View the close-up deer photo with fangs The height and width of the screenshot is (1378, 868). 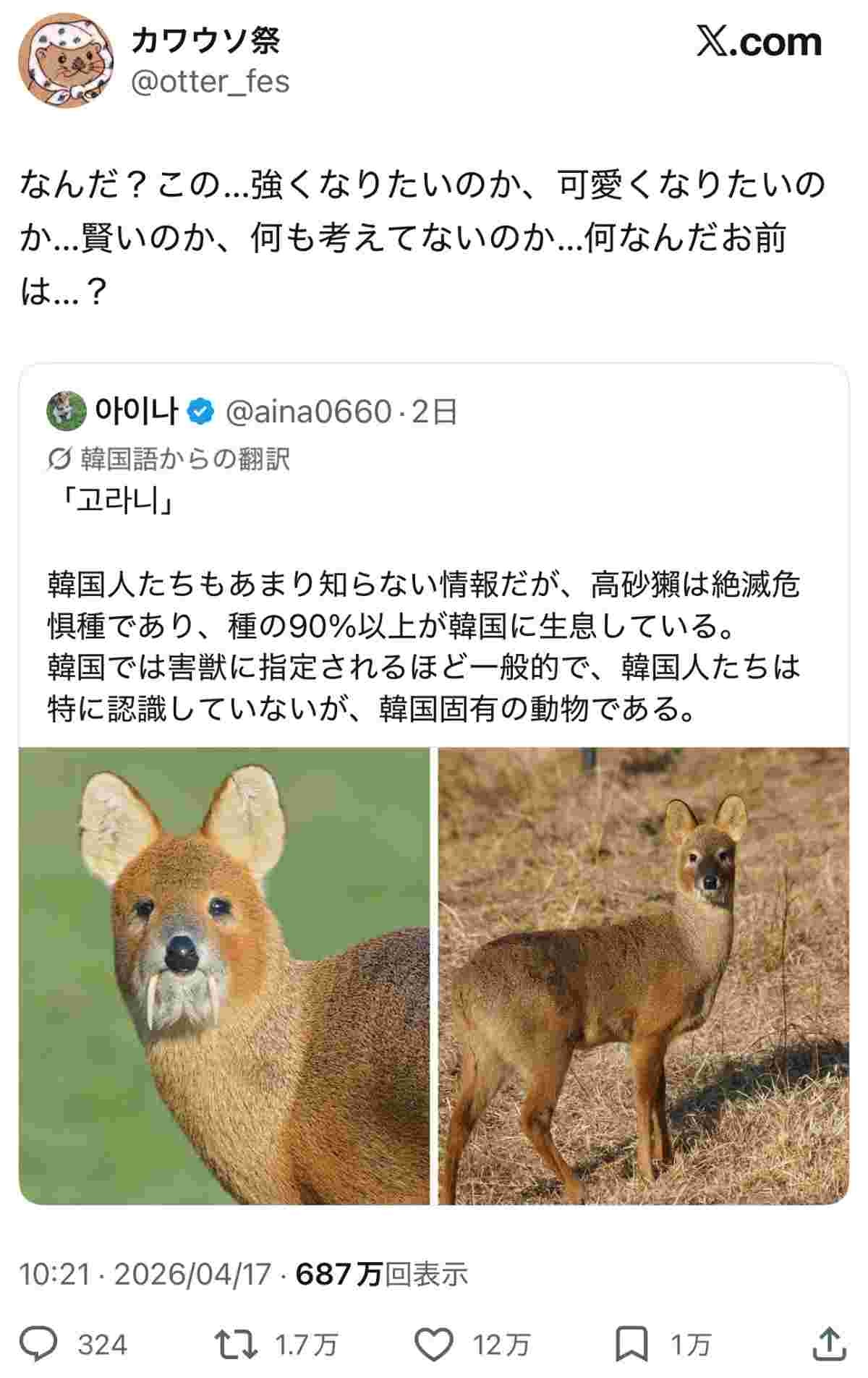(x=224, y=975)
